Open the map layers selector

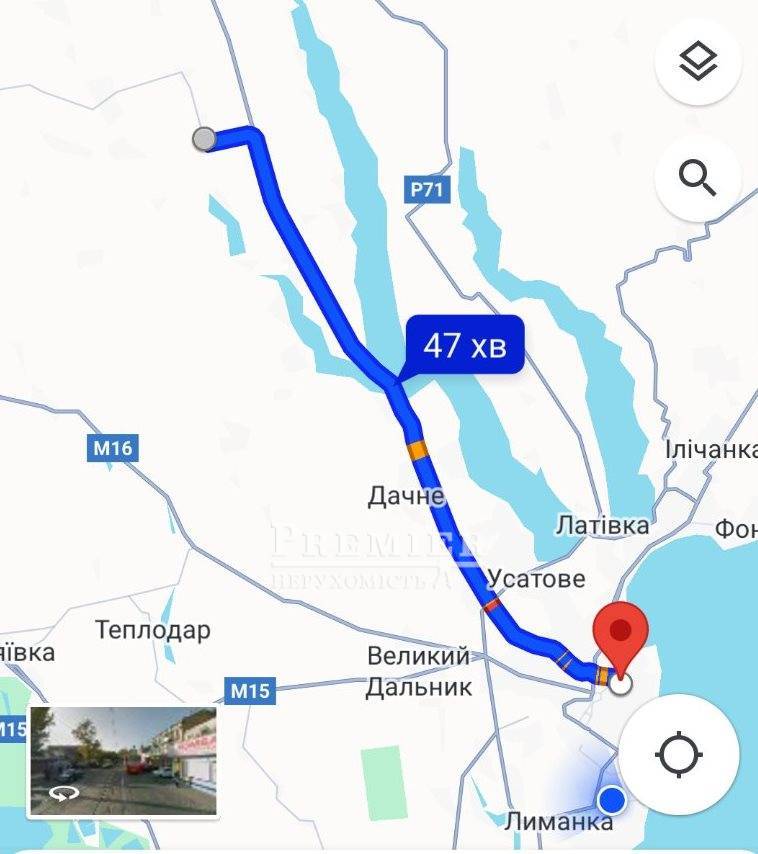pos(698,61)
